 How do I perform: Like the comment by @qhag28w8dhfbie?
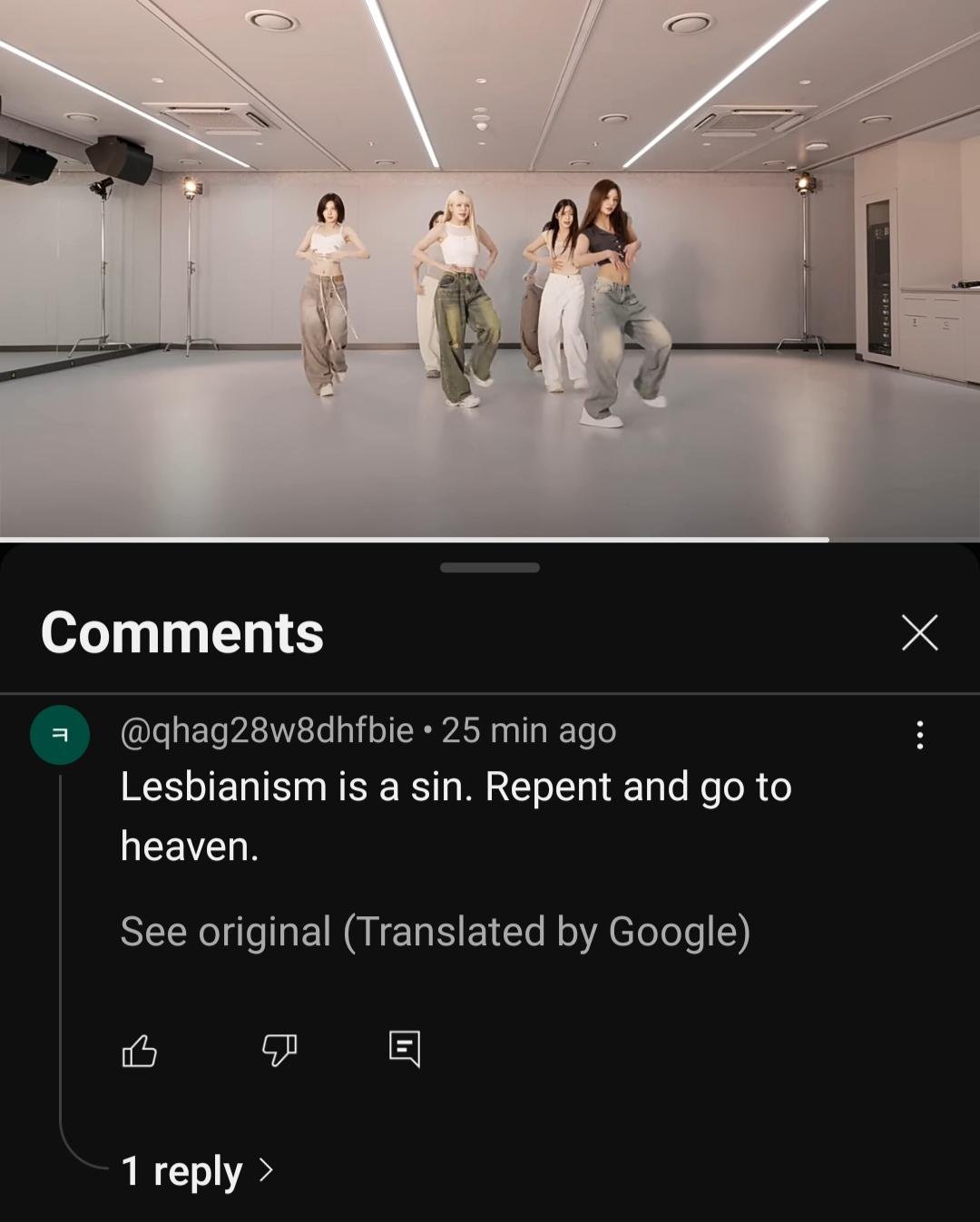(x=139, y=1051)
